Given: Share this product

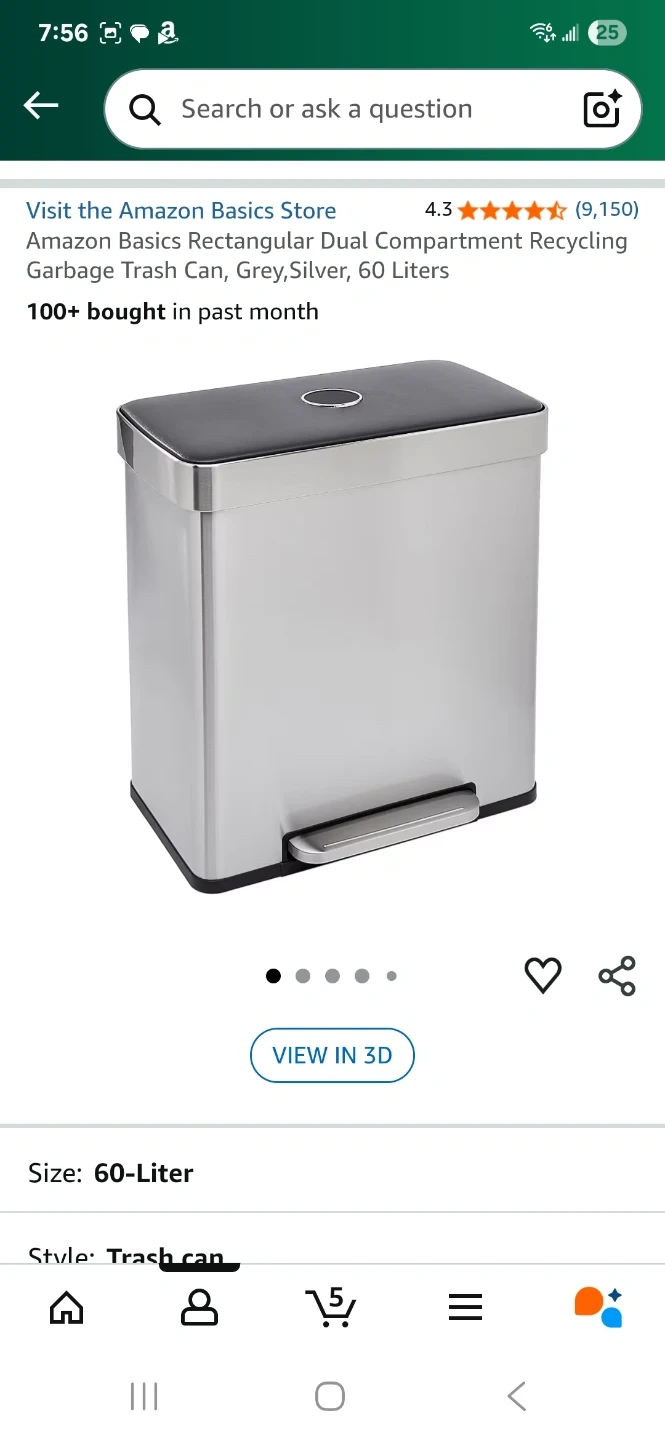Looking at the screenshot, I should point(617,975).
